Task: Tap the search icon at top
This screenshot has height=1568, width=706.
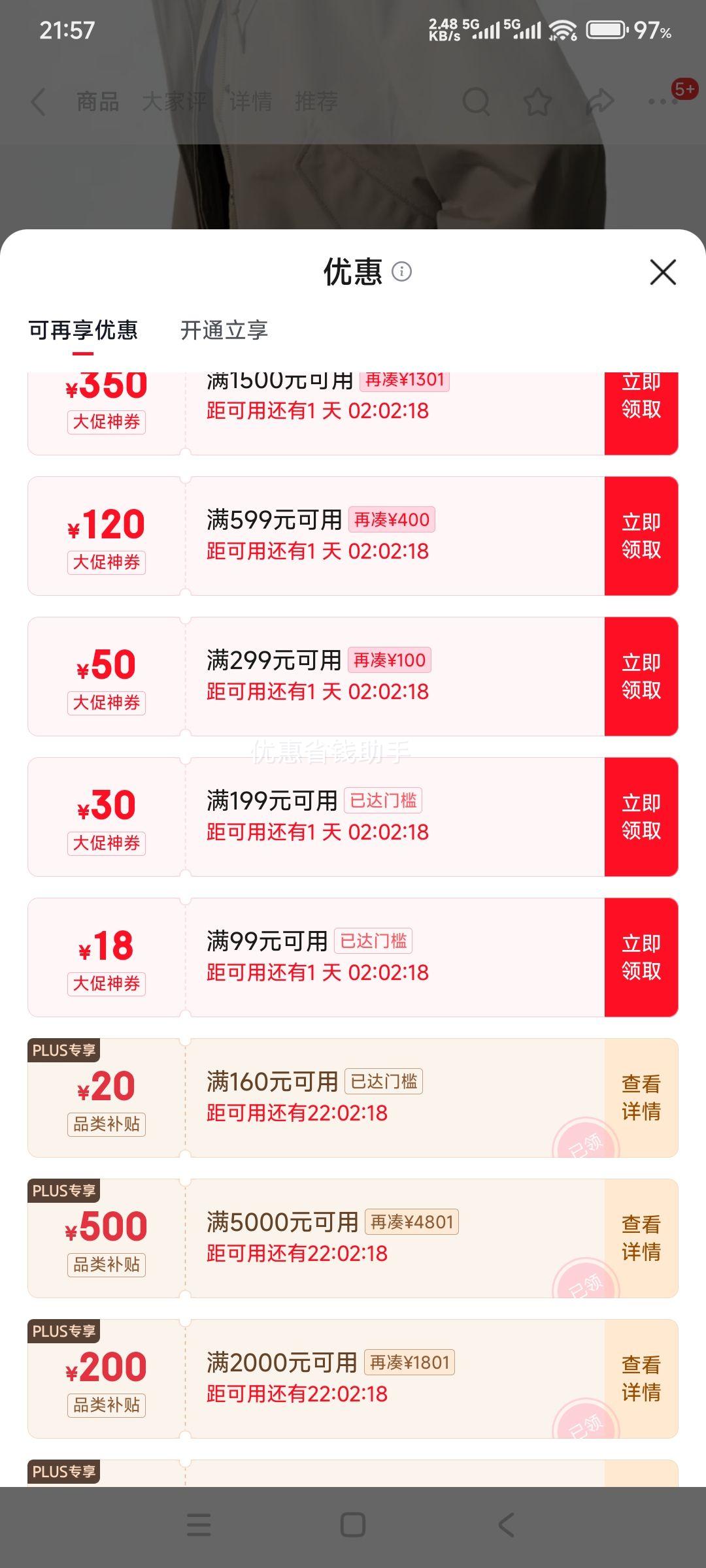Action: 477,102
